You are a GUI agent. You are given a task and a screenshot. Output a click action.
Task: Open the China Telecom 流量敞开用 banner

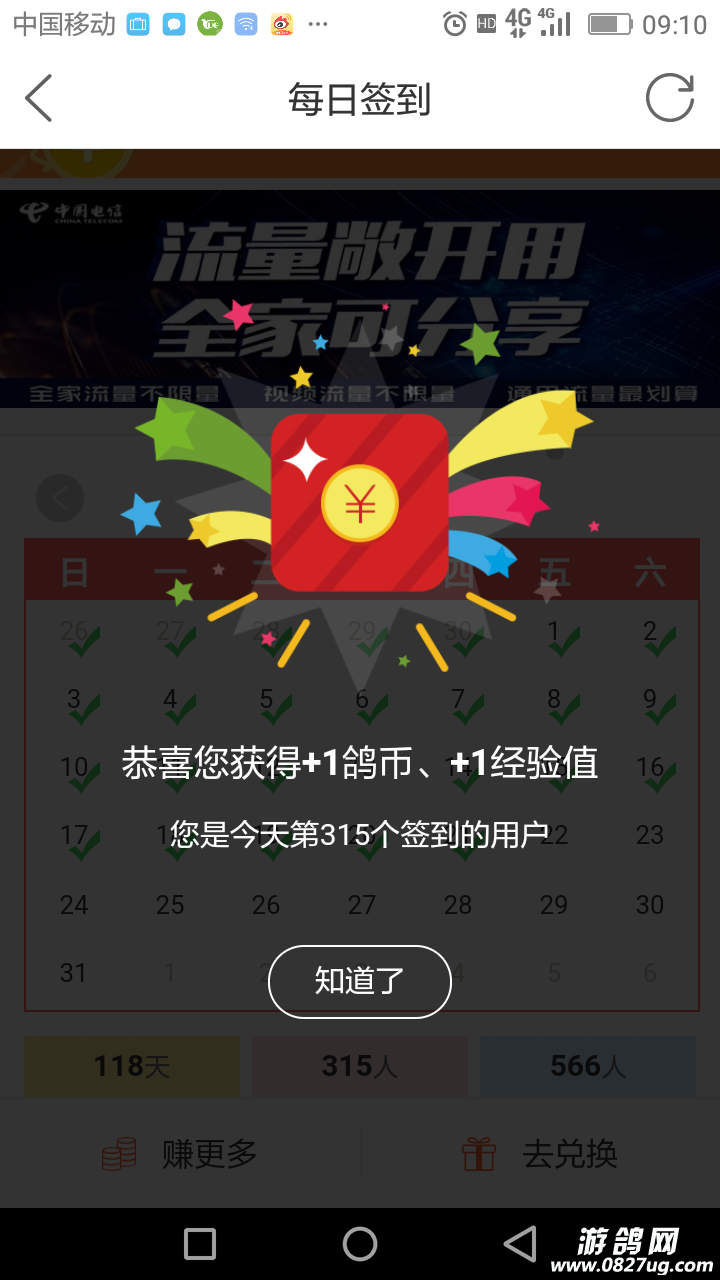[360, 298]
